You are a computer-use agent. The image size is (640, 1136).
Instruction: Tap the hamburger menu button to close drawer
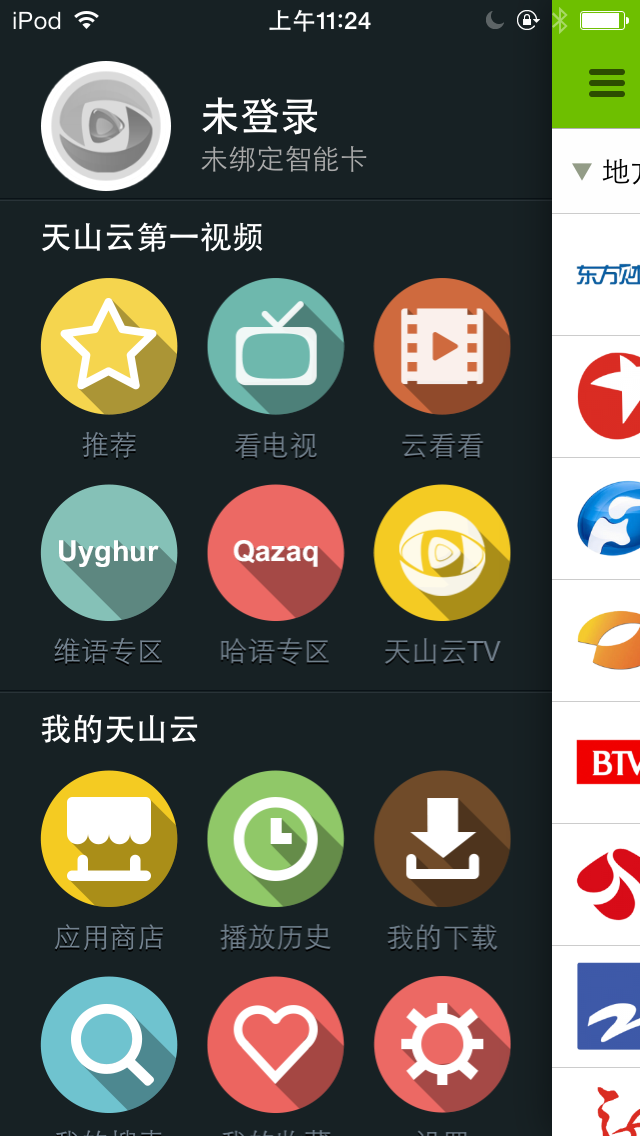click(x=606, y=83)
